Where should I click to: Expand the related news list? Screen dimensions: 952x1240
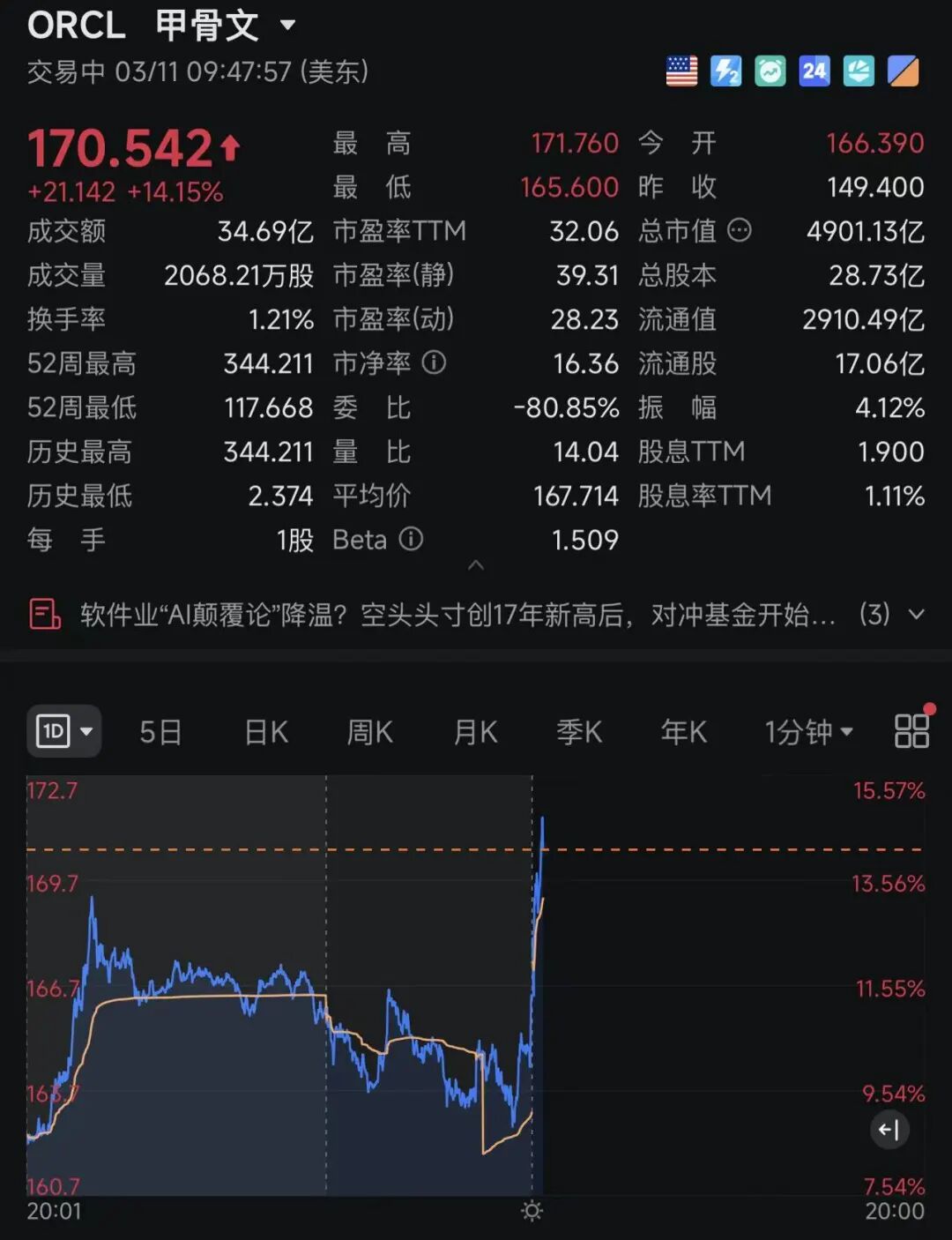click(x=916, y=615)
